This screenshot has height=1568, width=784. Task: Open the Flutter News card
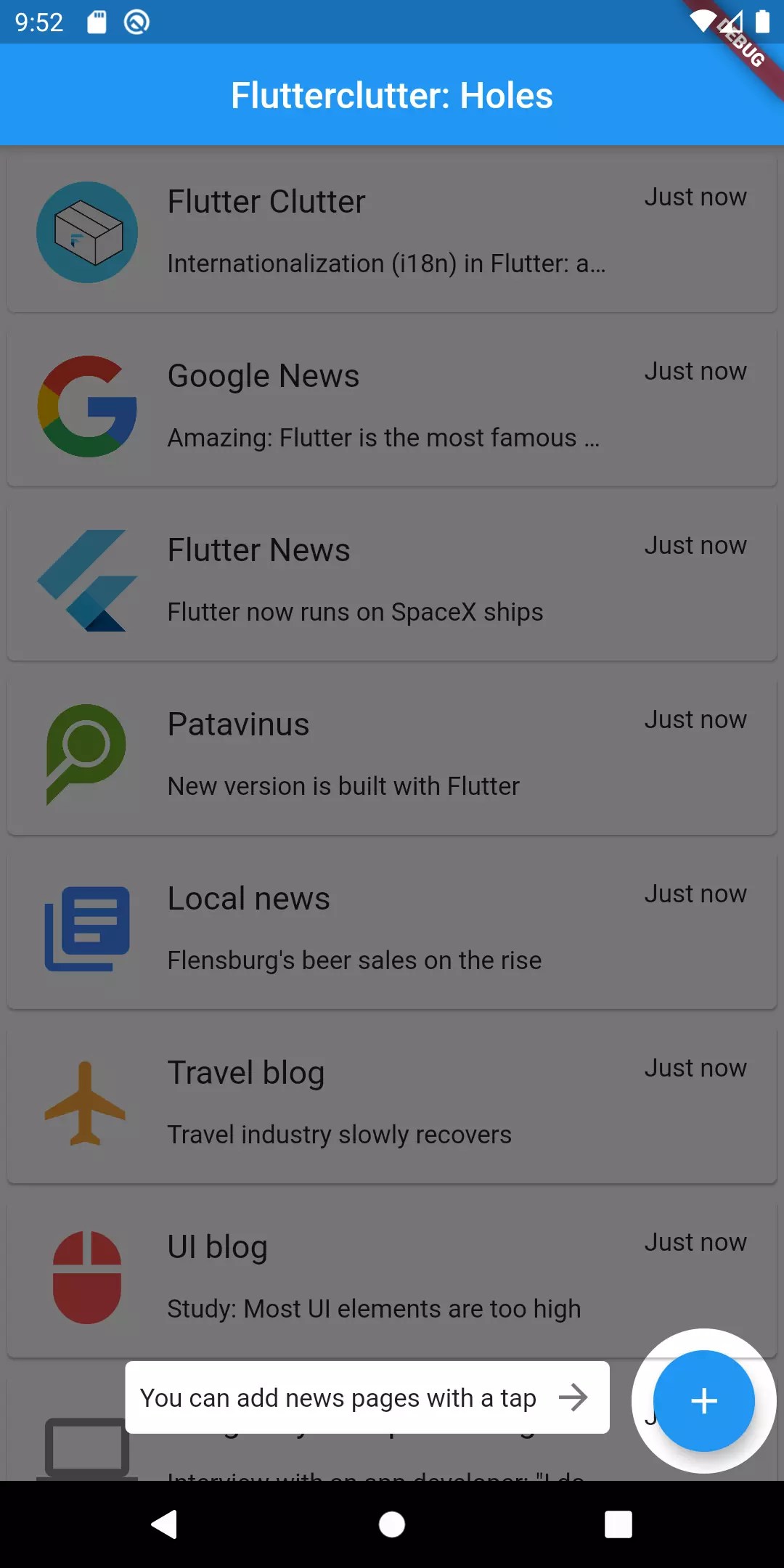point(392,581)
